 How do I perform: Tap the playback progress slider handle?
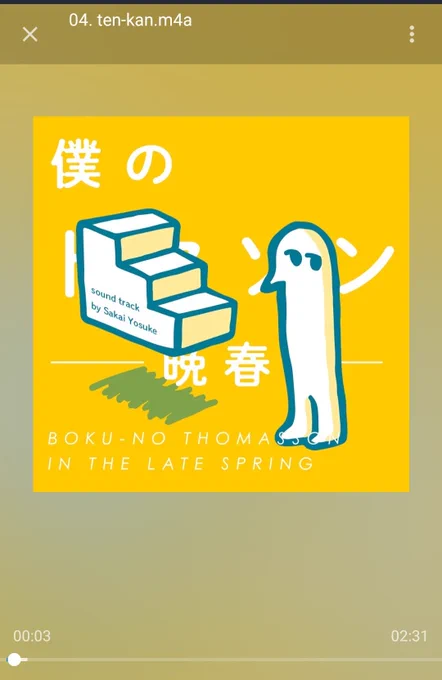14,660
